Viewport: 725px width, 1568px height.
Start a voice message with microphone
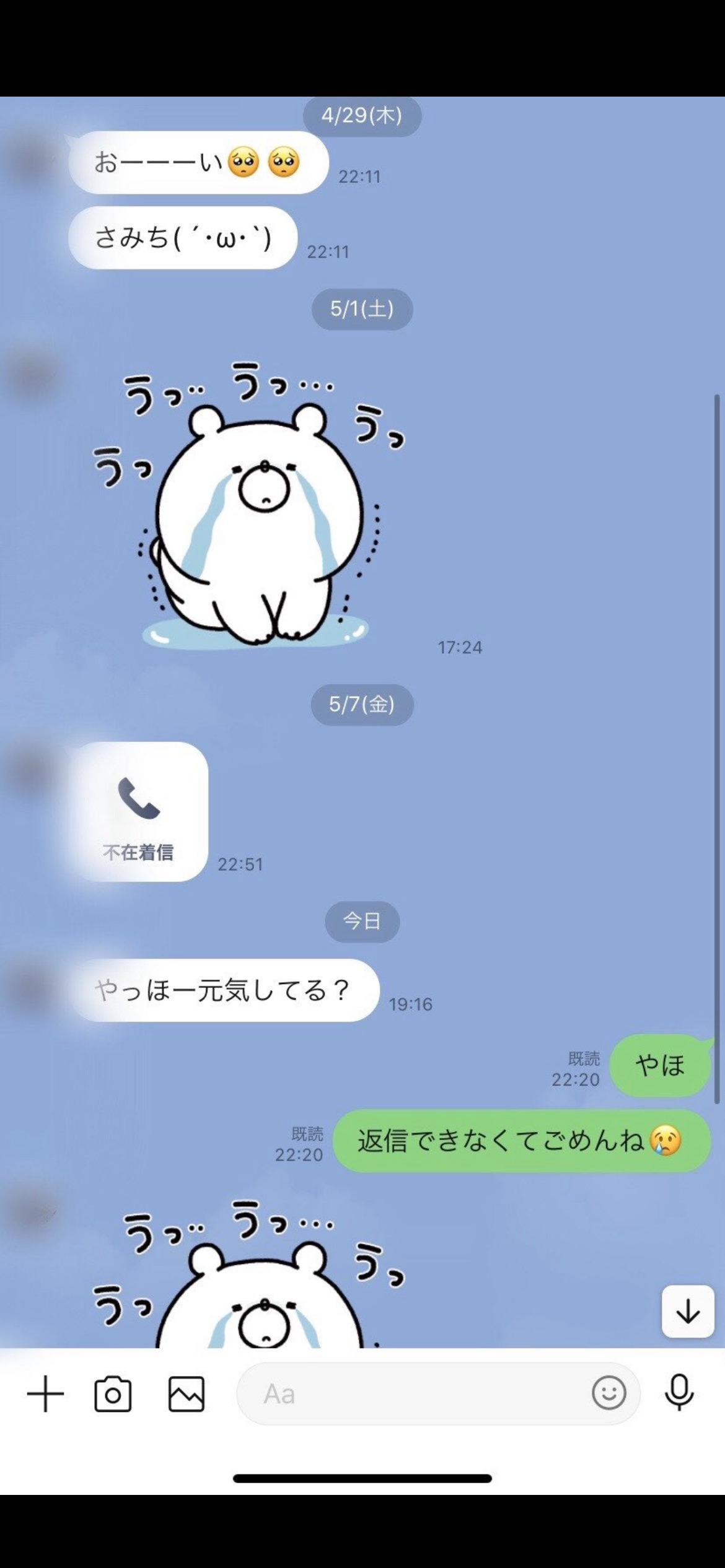[x=679, y=1393]
